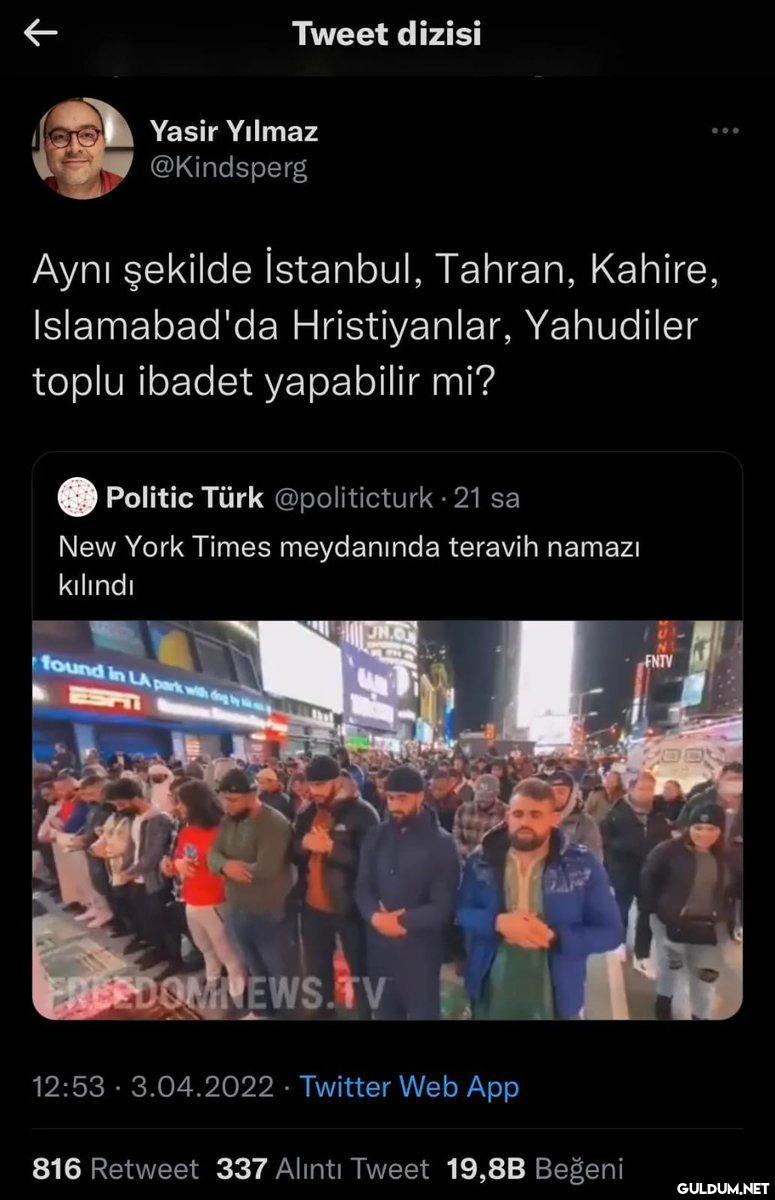The image size is (775, 1200).
Task: Open the @Kindsperg profile handle
Action: tap(228, 166)
